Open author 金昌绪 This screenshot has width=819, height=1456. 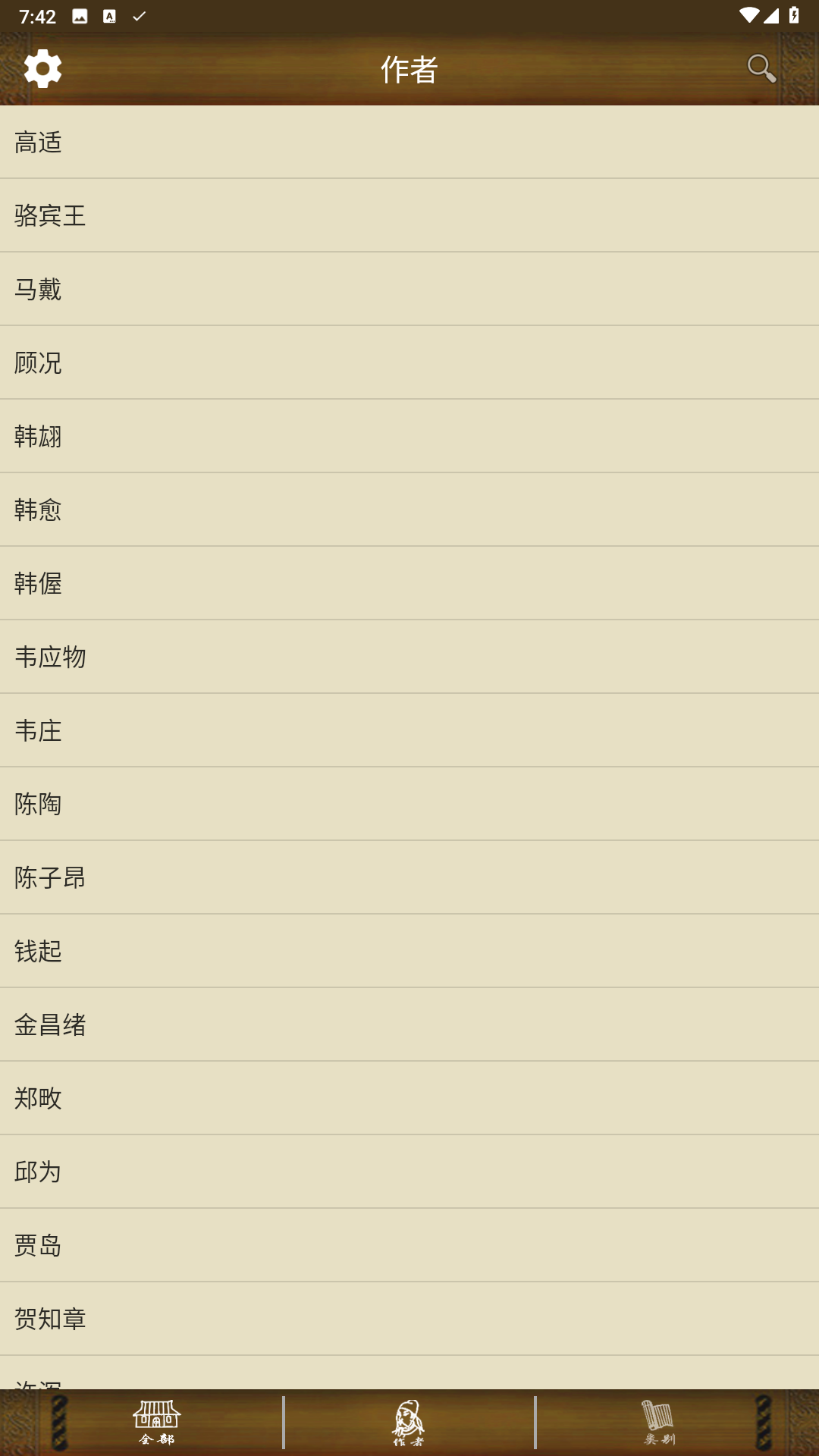pyautogui.click(x=409, y=1025)
